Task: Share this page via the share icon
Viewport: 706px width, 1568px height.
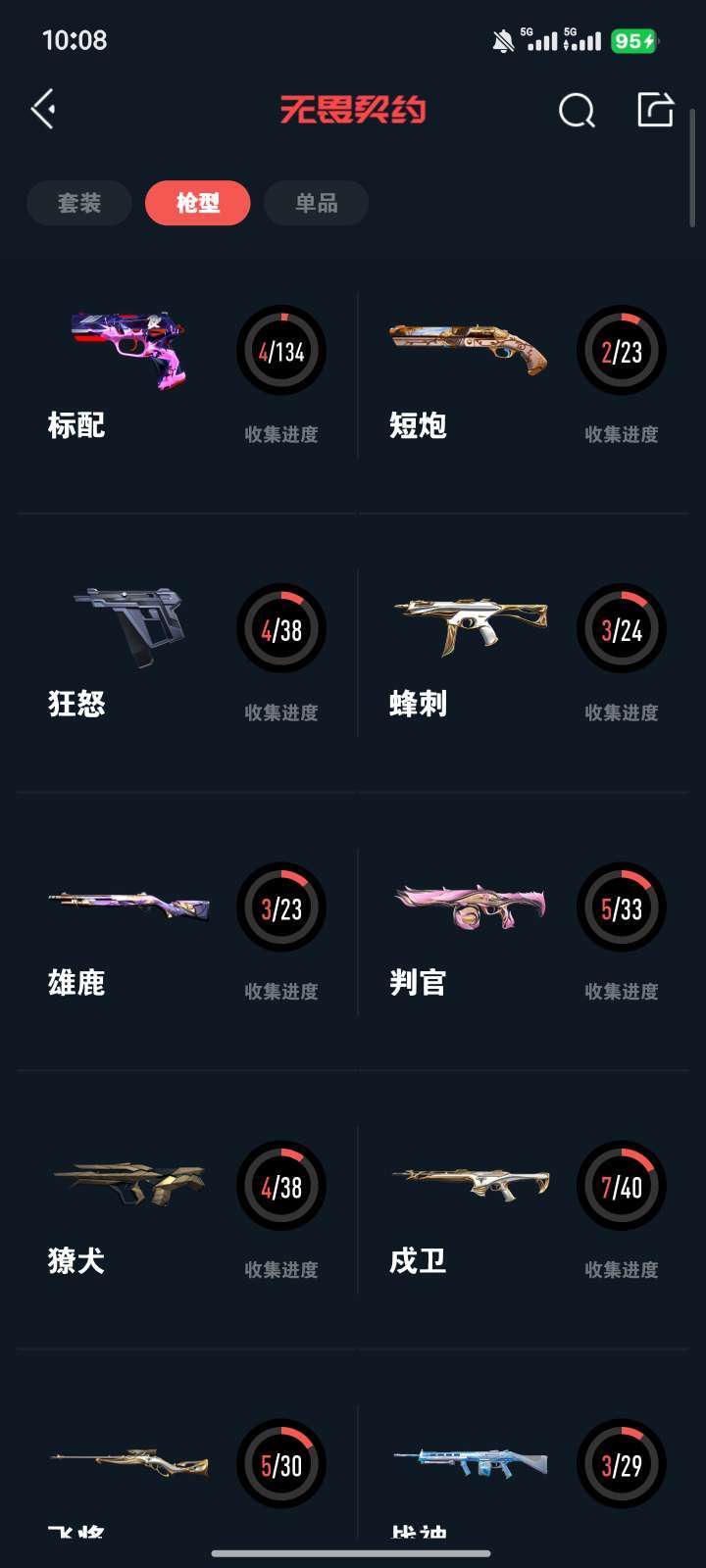Action: pos(655,109)
